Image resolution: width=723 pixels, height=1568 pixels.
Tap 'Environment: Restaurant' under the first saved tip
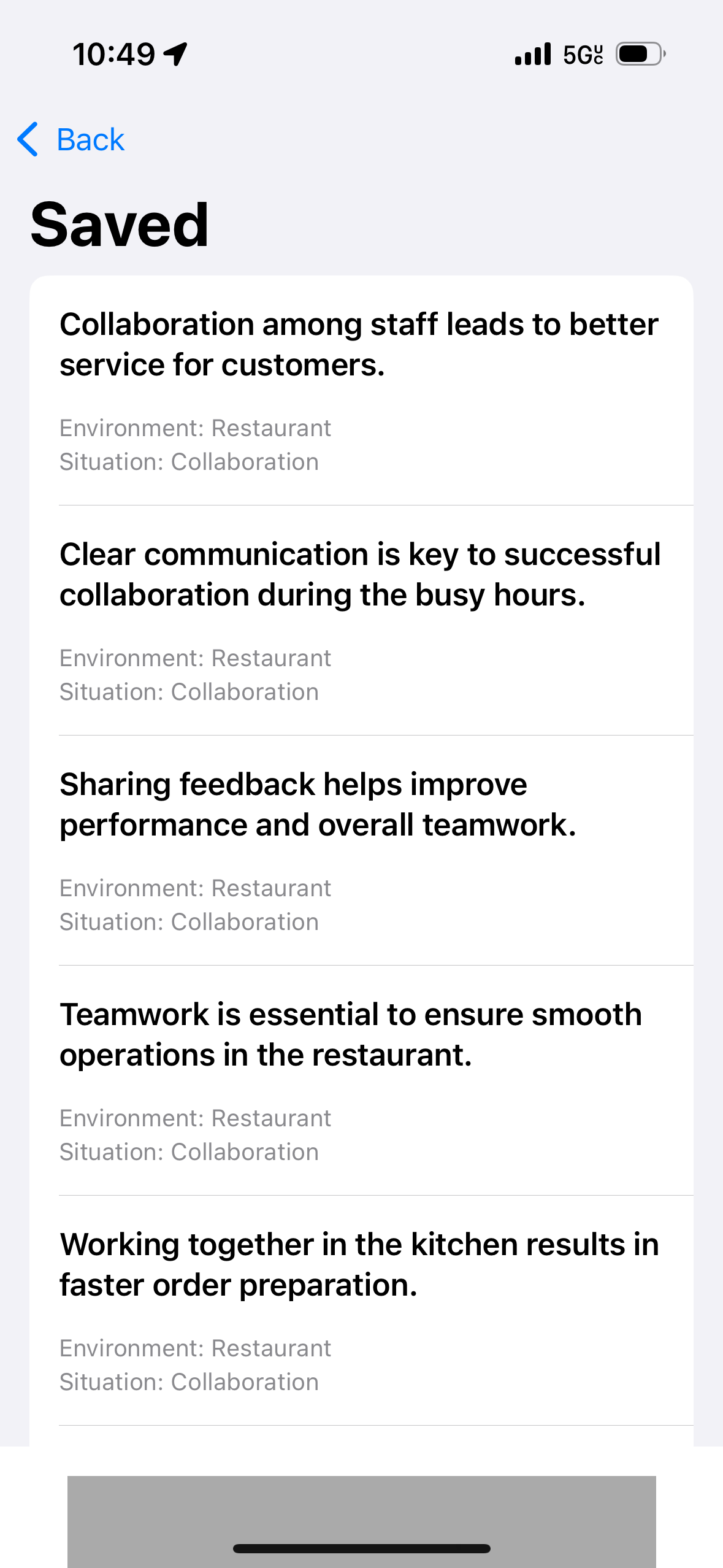click(196, 428)
